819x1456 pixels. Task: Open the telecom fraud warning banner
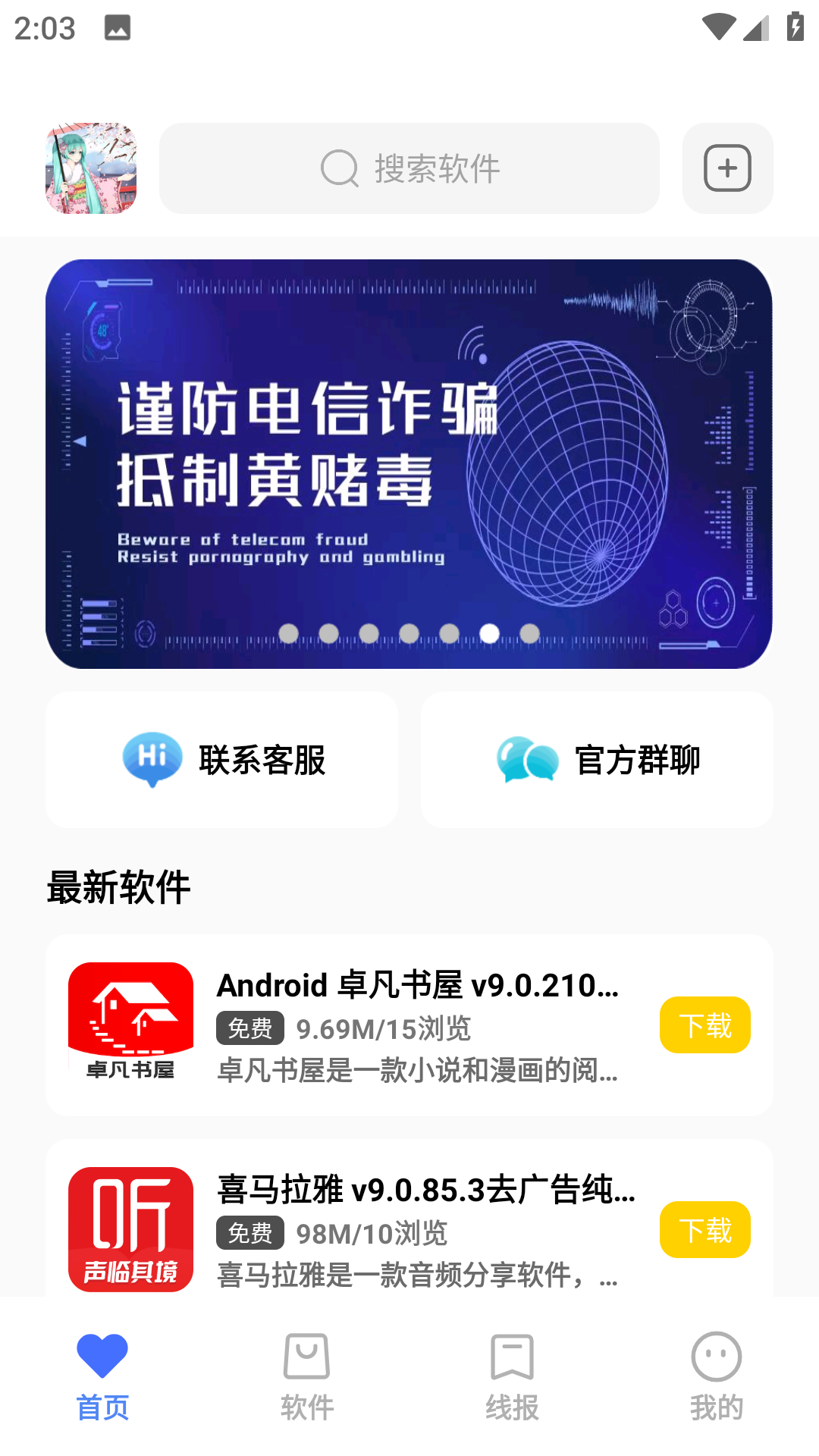point(409,464)
